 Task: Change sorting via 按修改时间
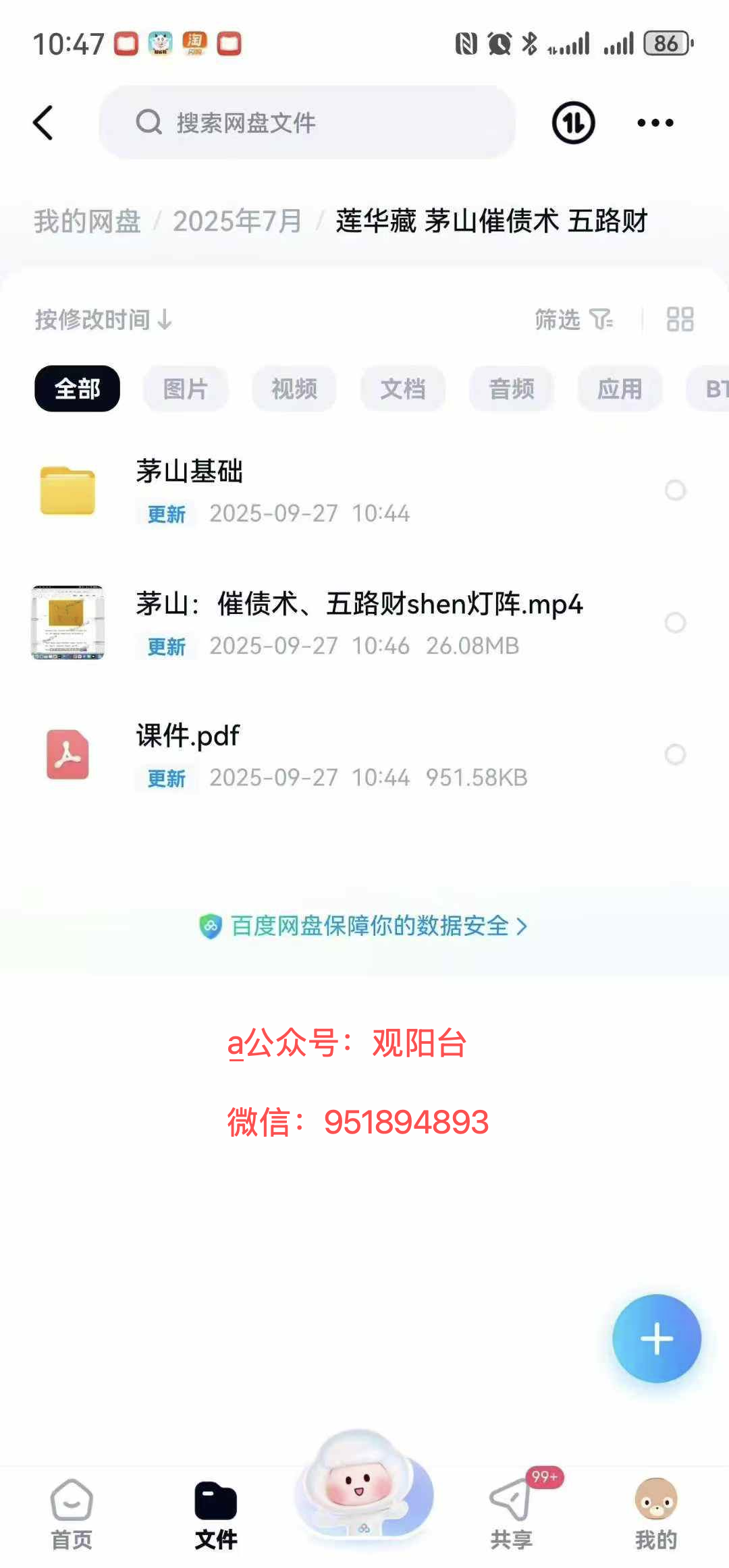point(103,319)
